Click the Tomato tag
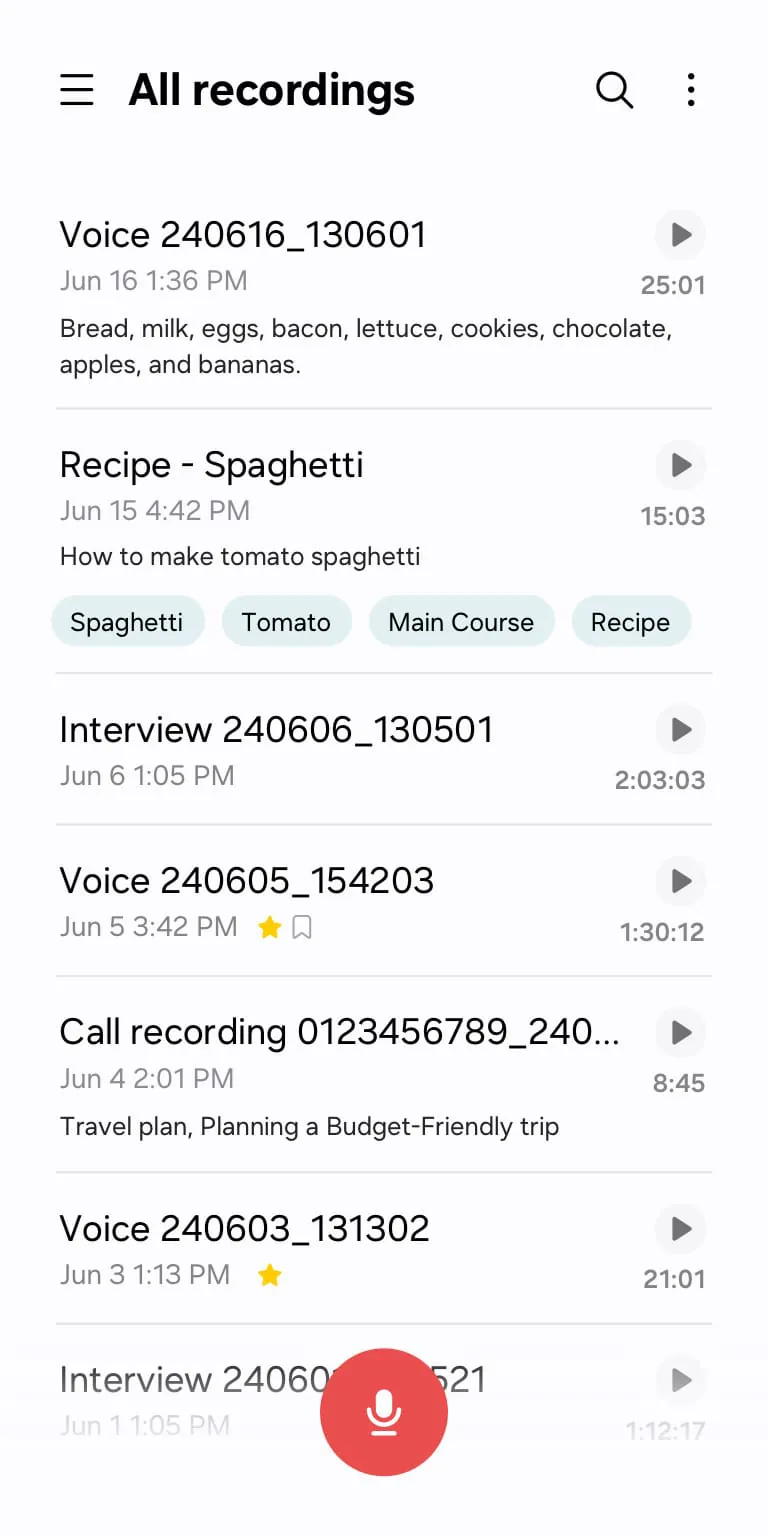This screenshot has width=768, height=1536. point(287,621)
